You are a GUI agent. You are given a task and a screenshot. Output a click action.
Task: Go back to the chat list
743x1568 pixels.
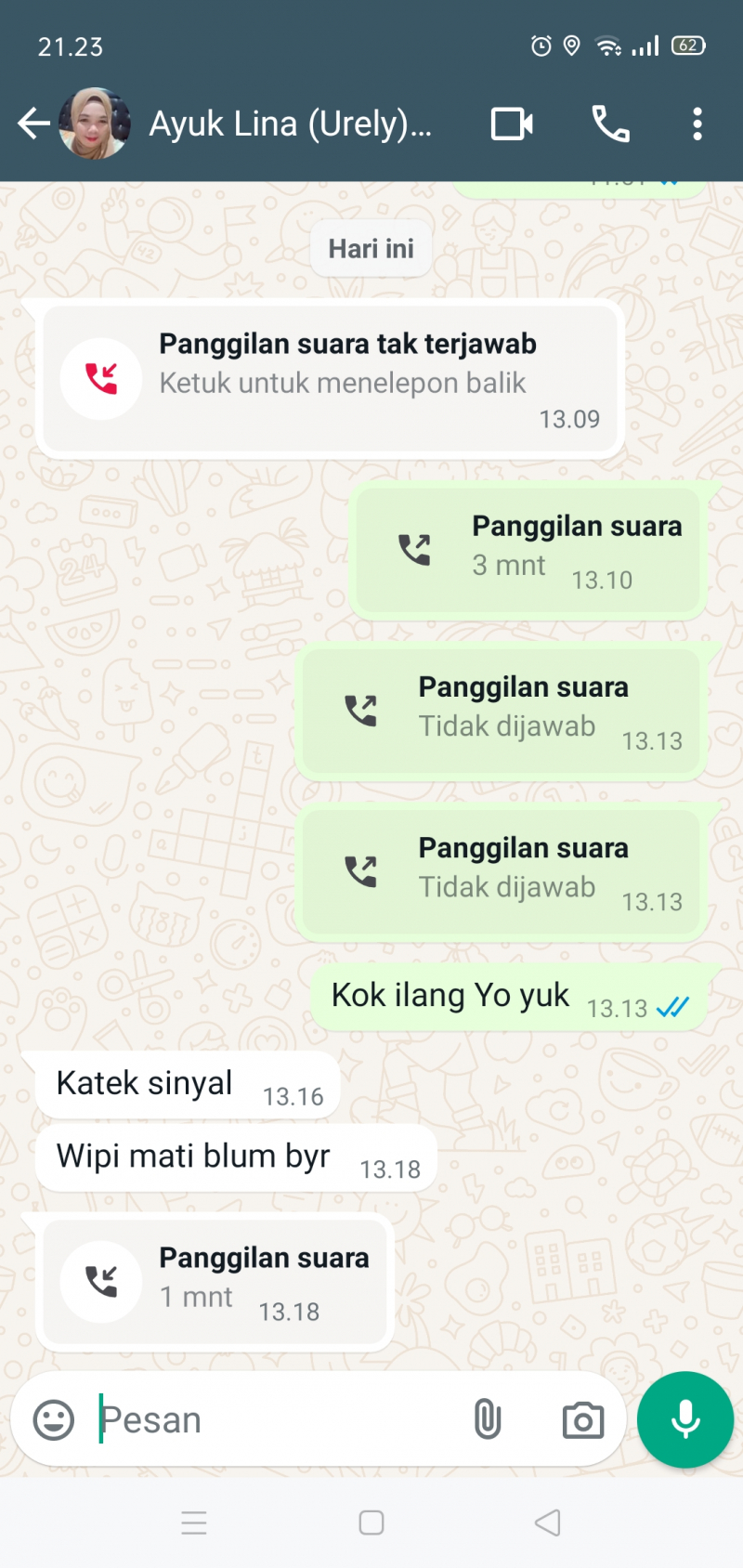(x=33, y=124)
